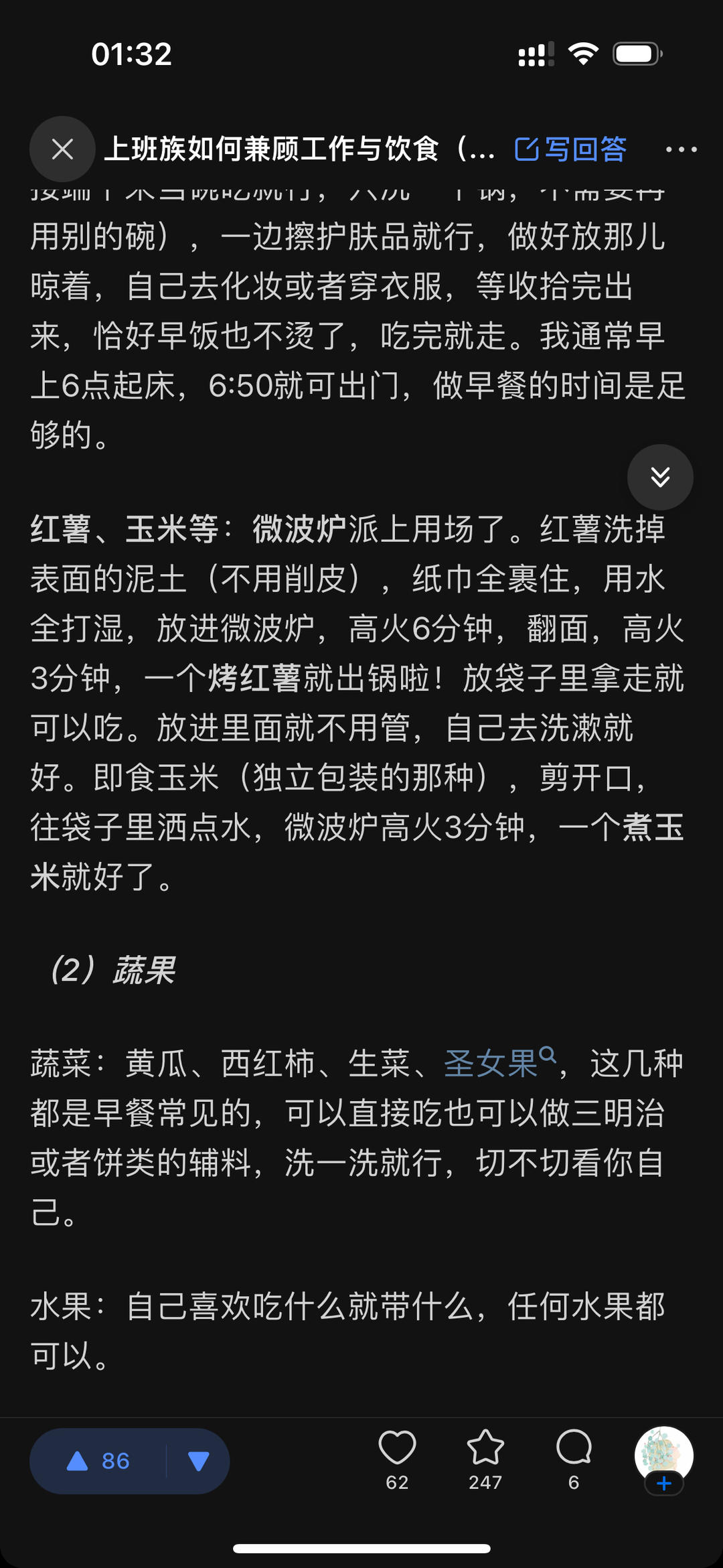Open the three-dot more options icon
The height and width of the screenshot is (1568, 723).
pyautogui.click(x=681, y=149)
